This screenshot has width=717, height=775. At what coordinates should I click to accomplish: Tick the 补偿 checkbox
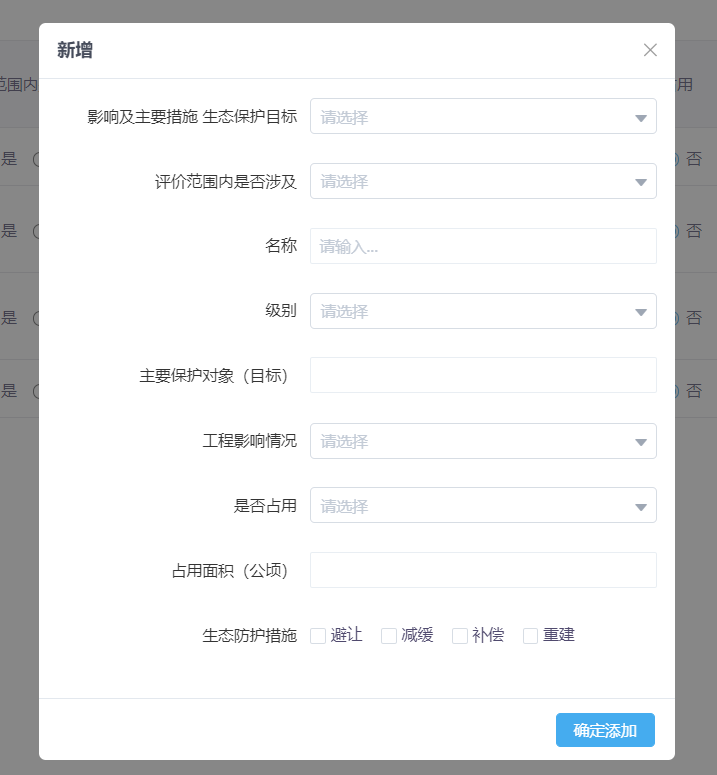pyautogui.click(x=460, y=636)
